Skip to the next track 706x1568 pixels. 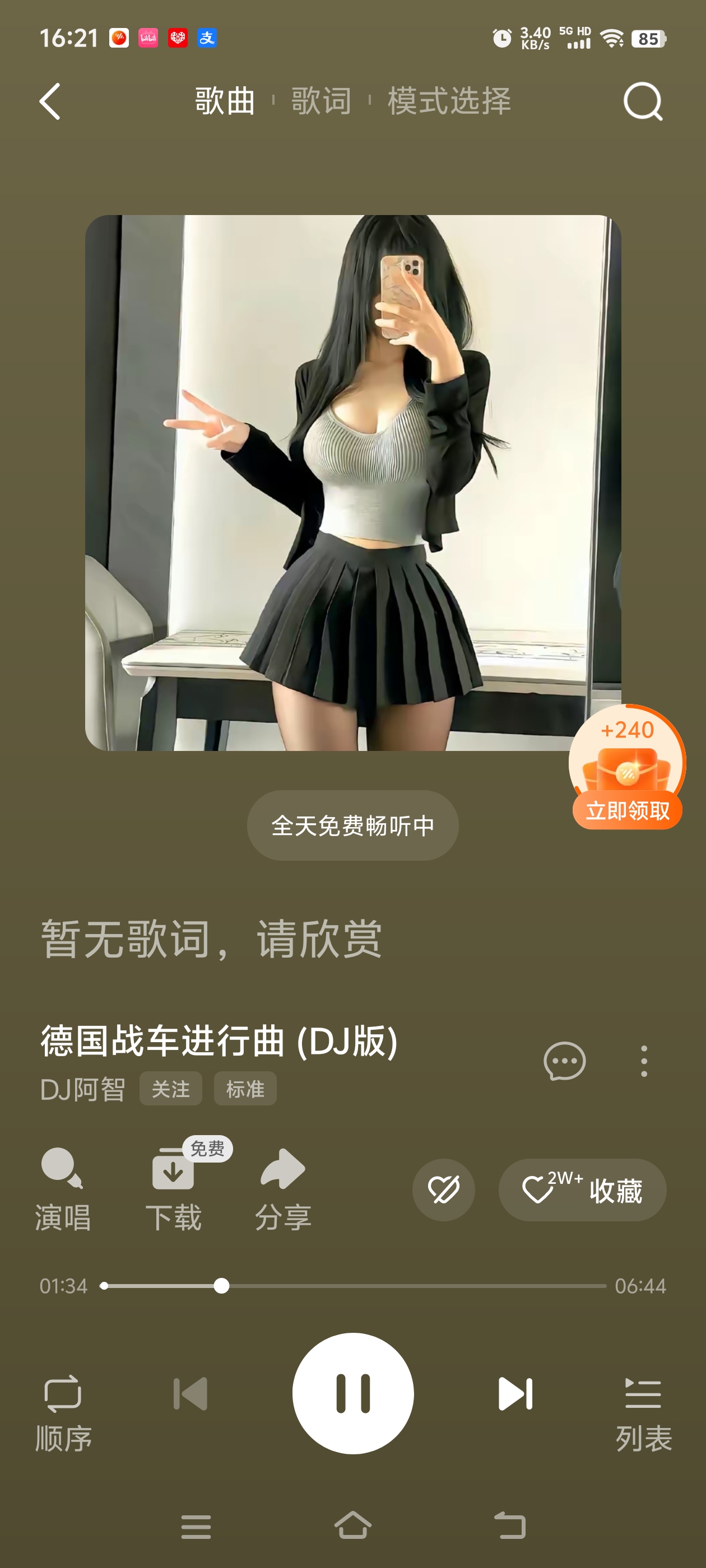[515, 1393]
